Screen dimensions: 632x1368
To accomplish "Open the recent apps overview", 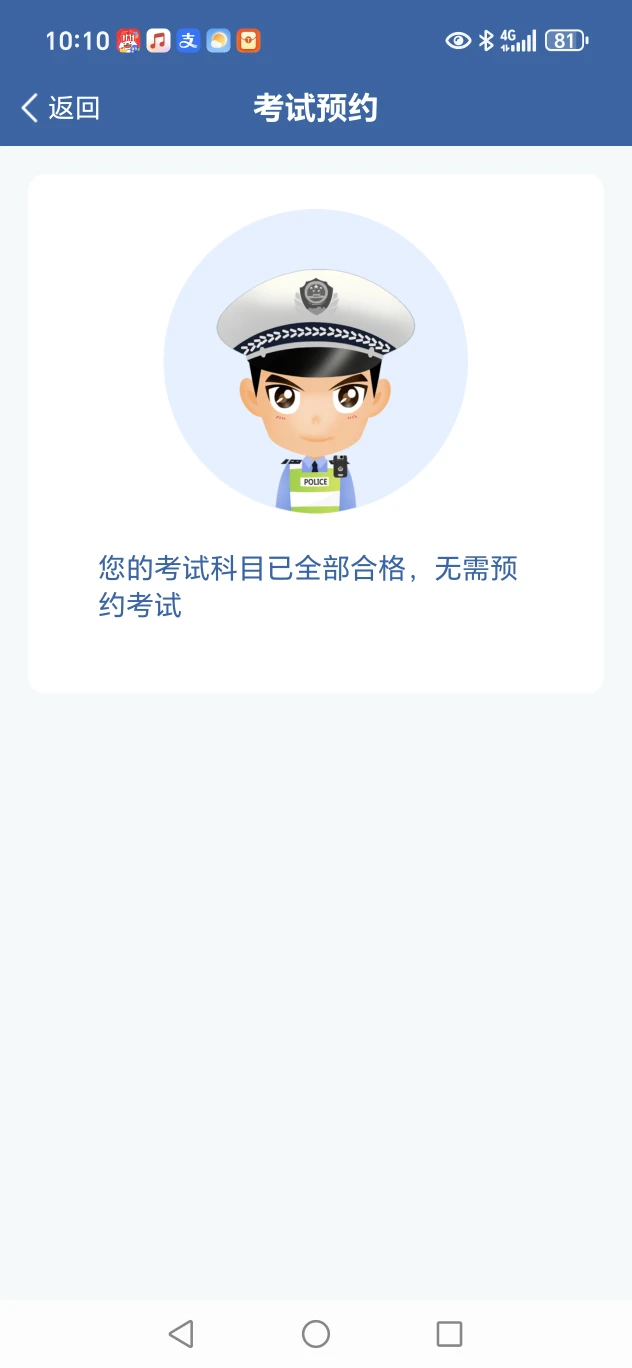I will click(450, 1333).
